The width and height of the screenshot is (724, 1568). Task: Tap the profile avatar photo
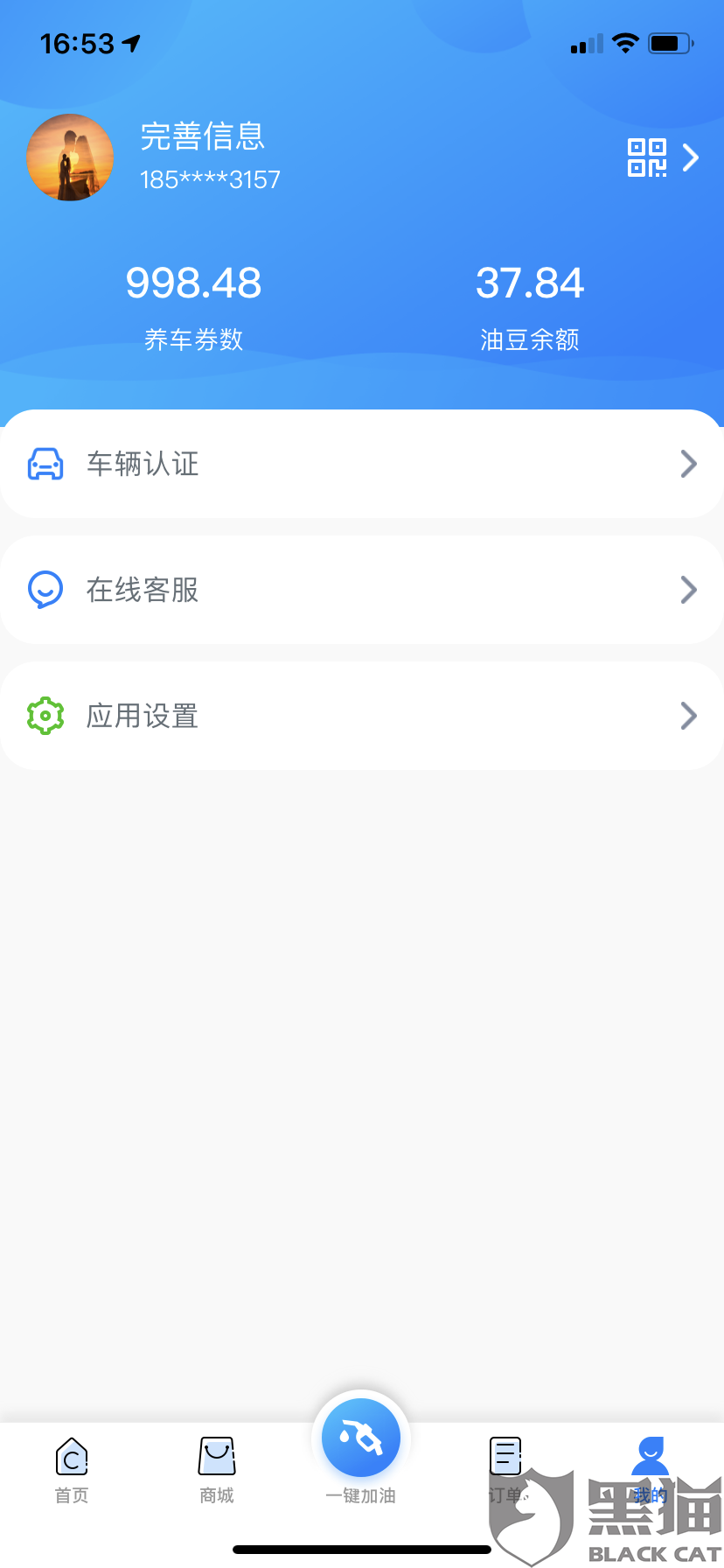pyautogui.click(x=70, y=157)
